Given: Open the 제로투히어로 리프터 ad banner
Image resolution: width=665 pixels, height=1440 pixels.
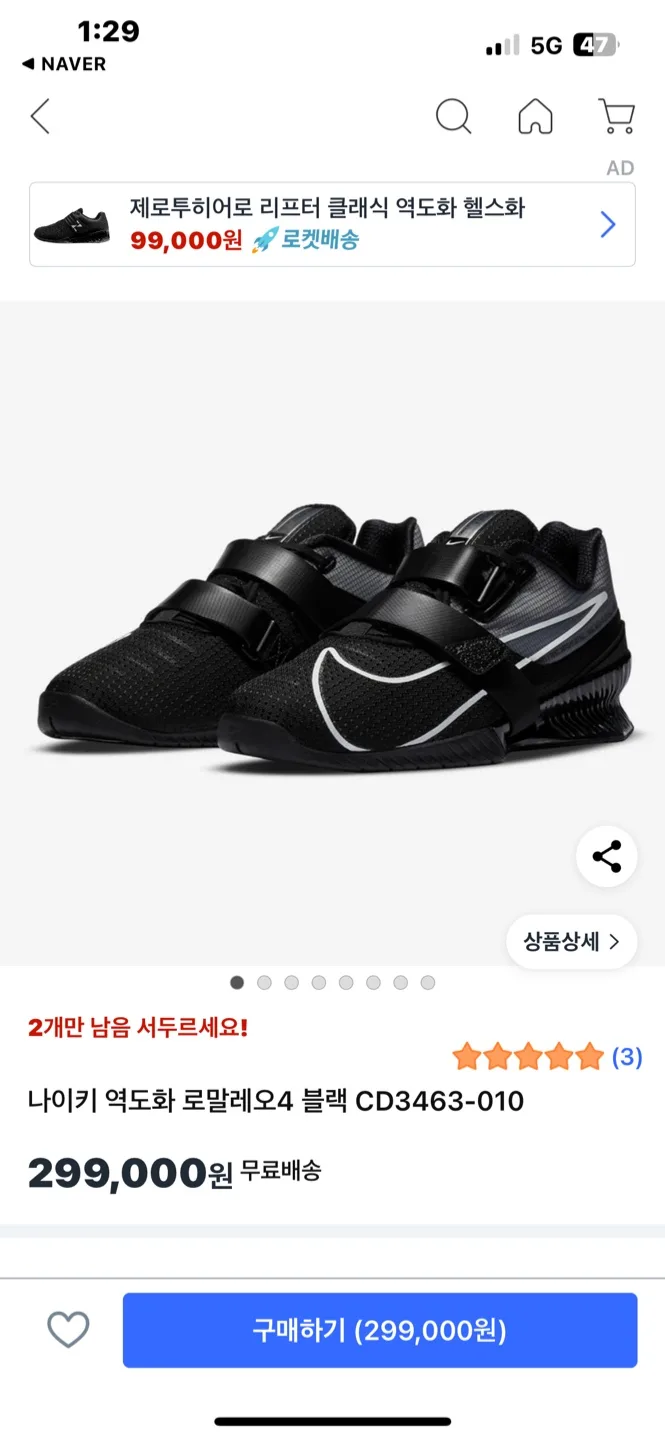Looking at the screenshot, I should (332, 224).
